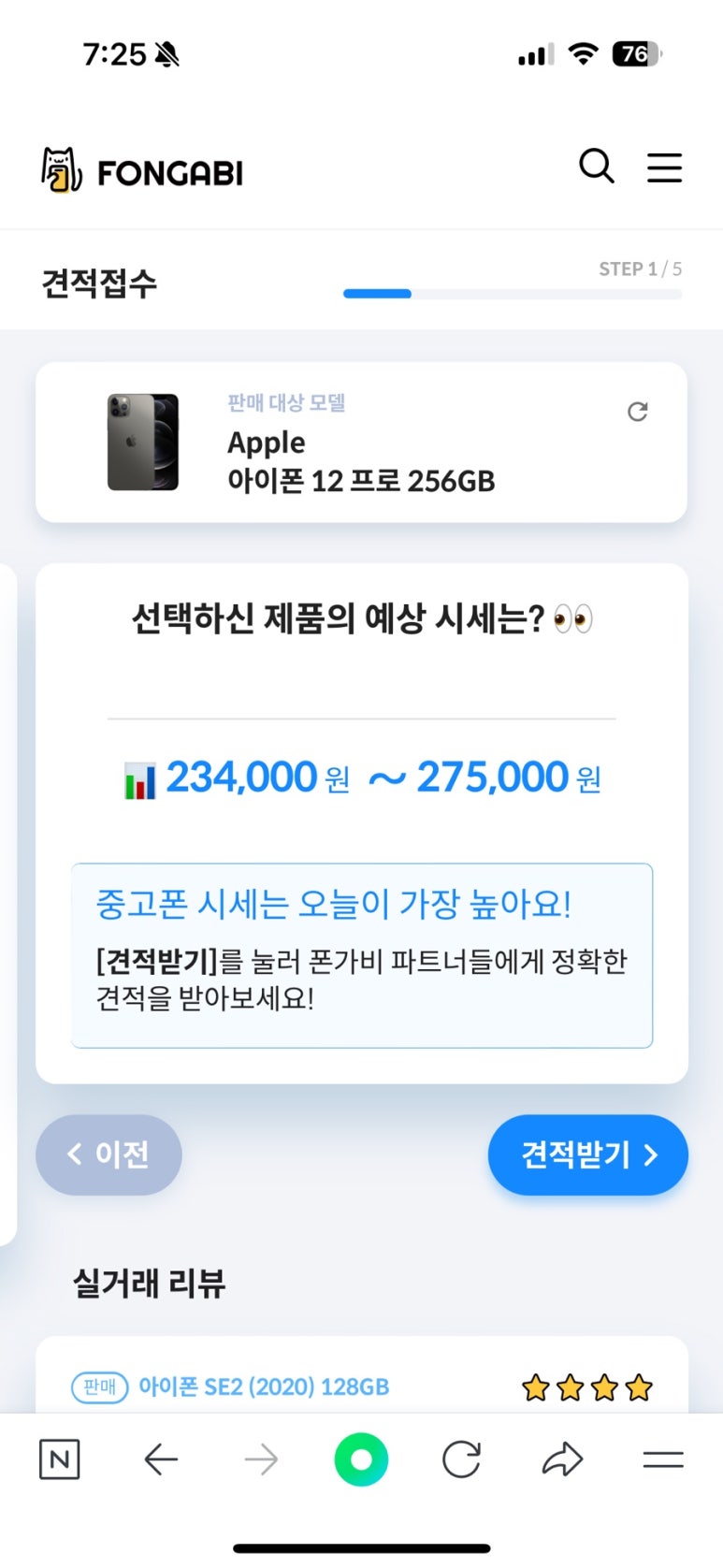Tap 견적받기 to request quotes
Screen dimensions: 723x1568
pyautogui.click(x=587, y=1154)
